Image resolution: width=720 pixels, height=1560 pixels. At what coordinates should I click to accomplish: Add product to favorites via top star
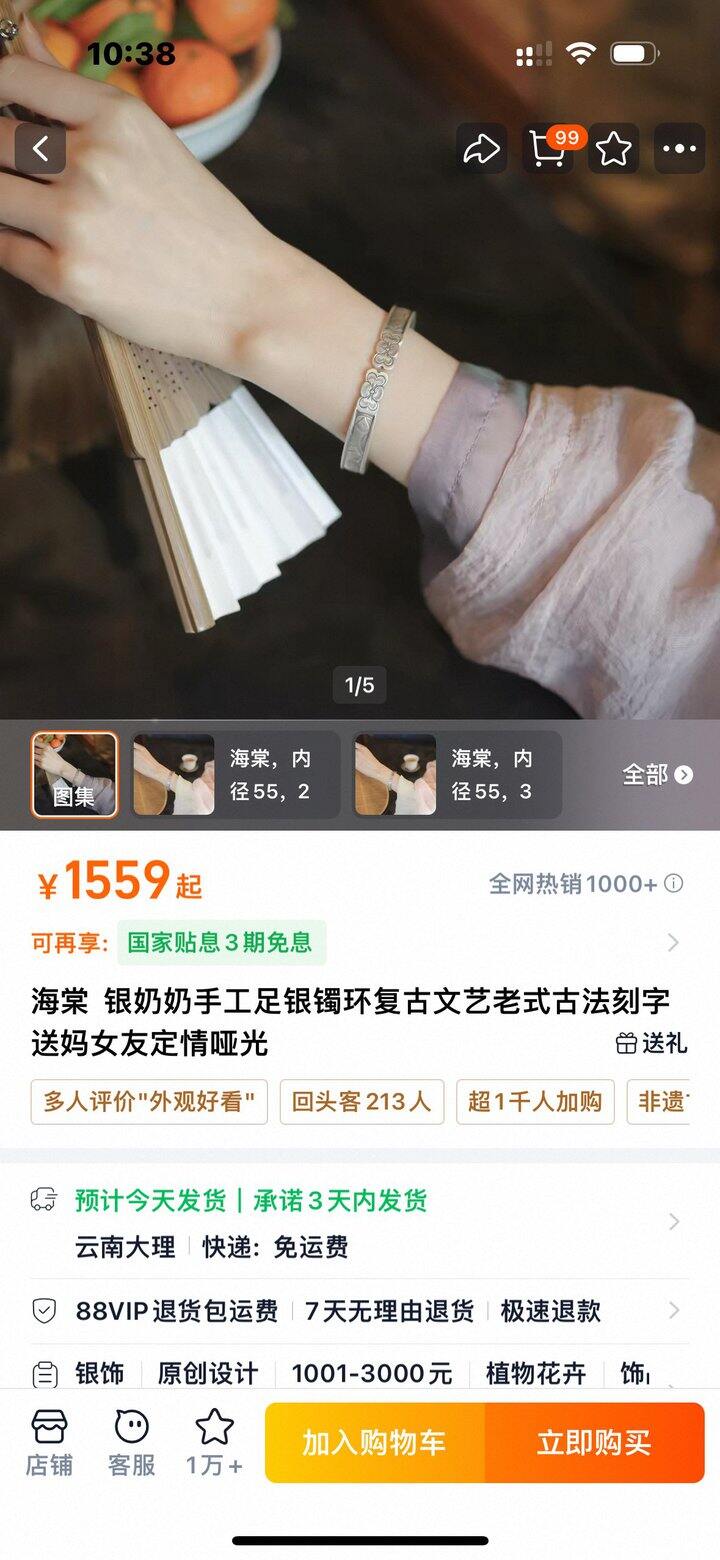click(613, 149)
